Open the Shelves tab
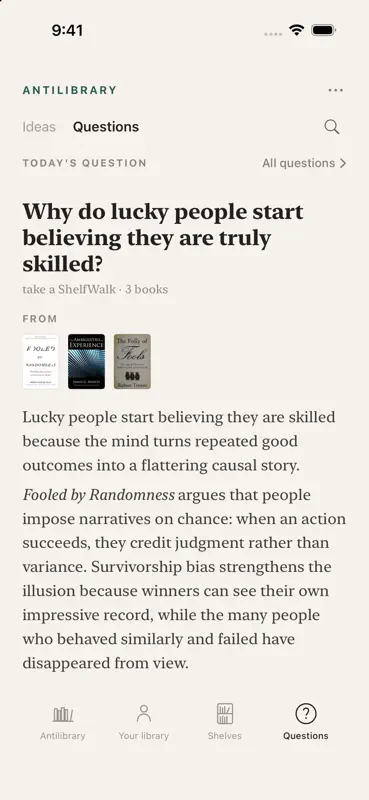 click(225, 722)
